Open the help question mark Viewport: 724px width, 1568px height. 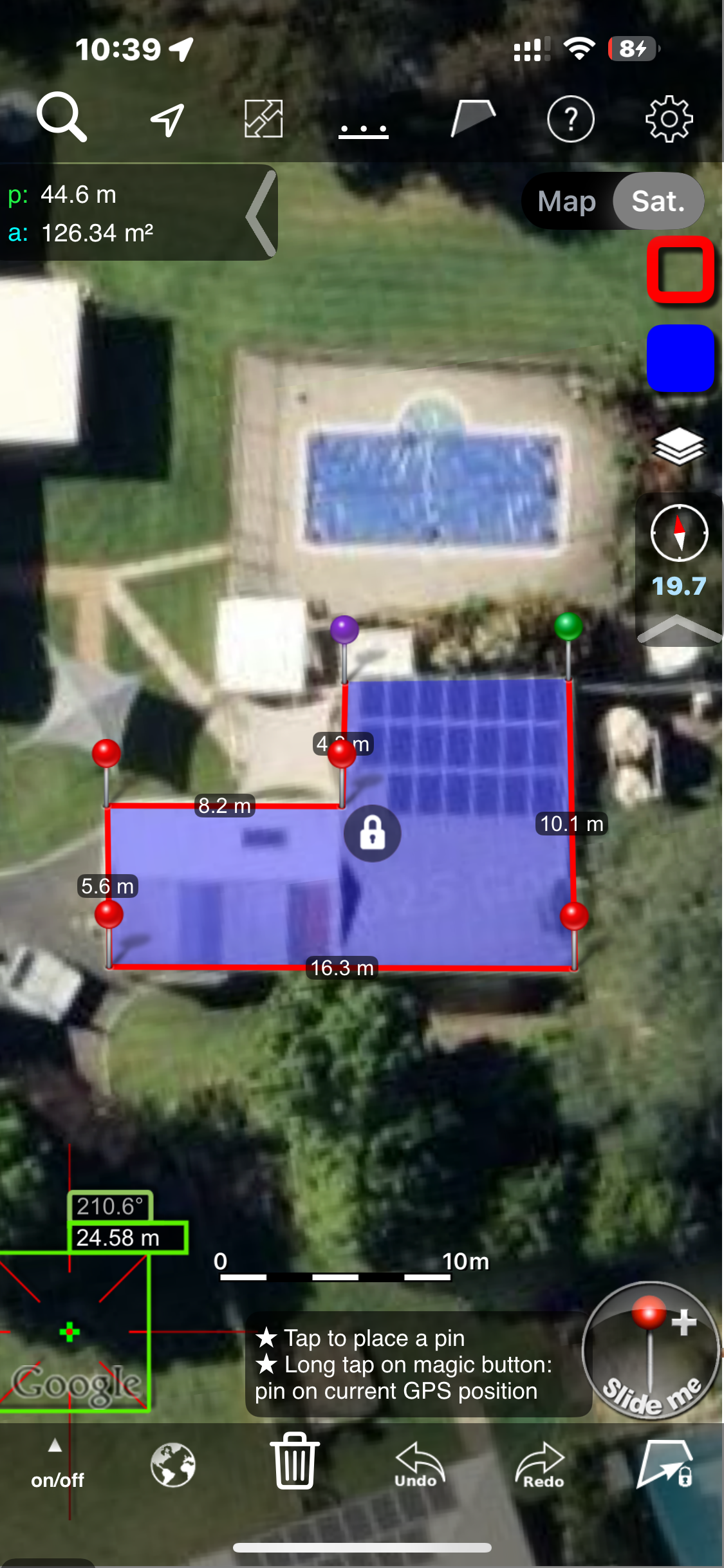tap(570, 119)
